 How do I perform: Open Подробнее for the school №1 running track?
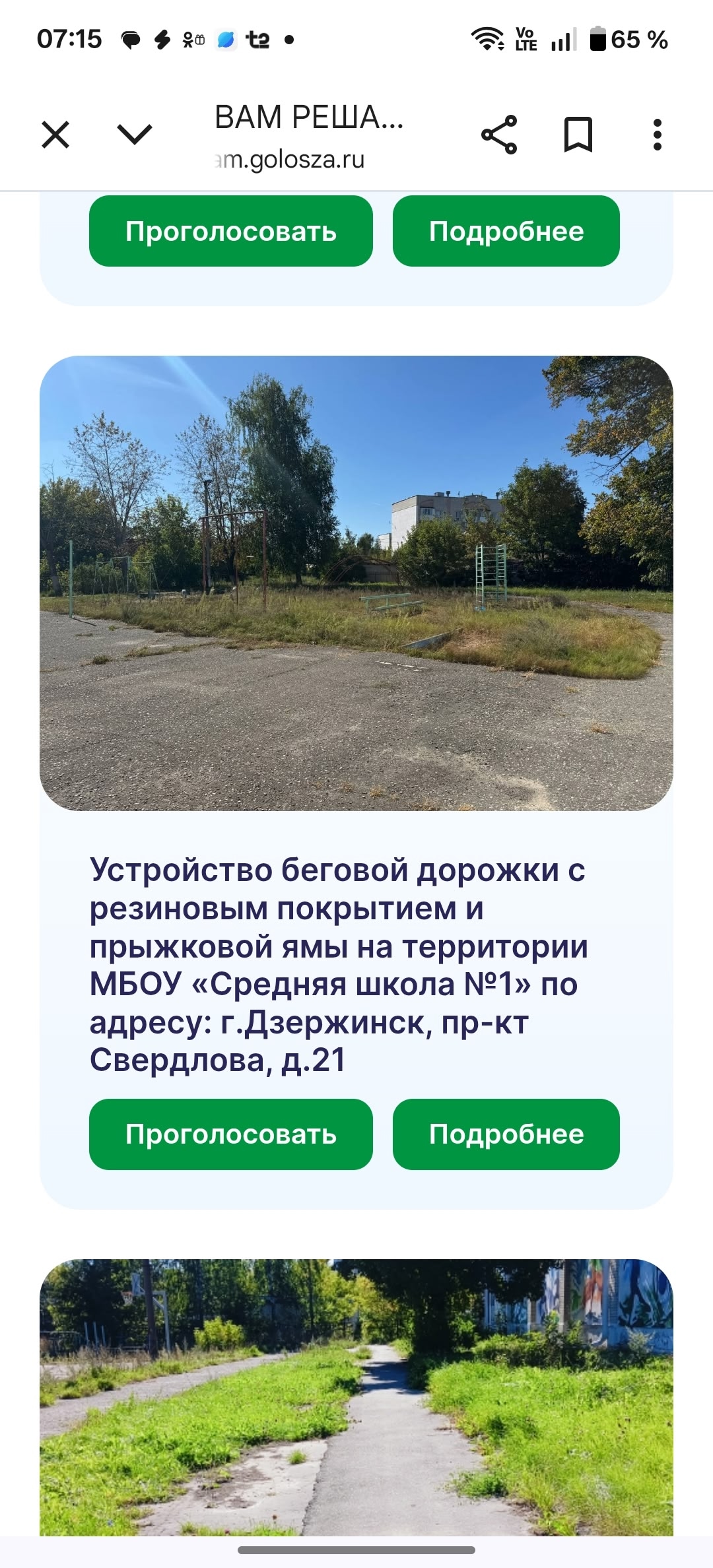click(x=506, y=1134)
